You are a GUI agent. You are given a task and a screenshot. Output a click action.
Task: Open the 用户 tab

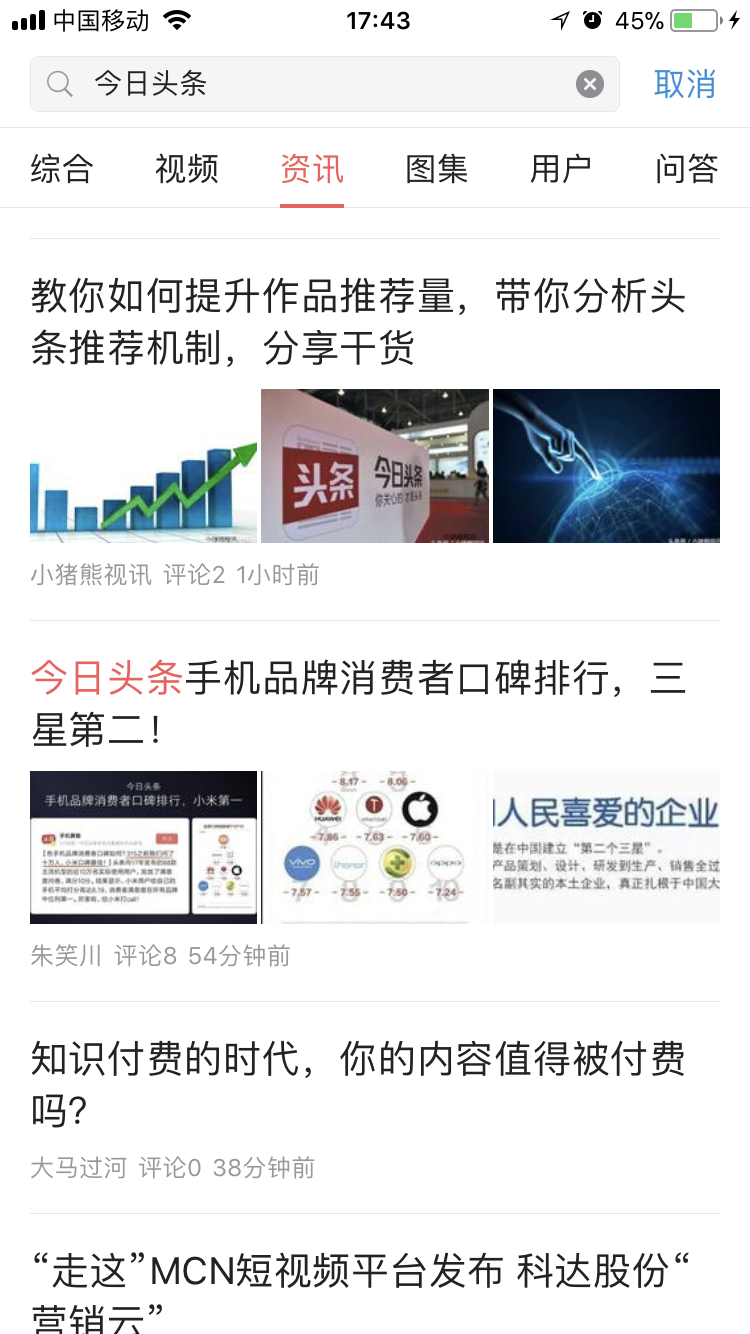(x=561, y=169)
